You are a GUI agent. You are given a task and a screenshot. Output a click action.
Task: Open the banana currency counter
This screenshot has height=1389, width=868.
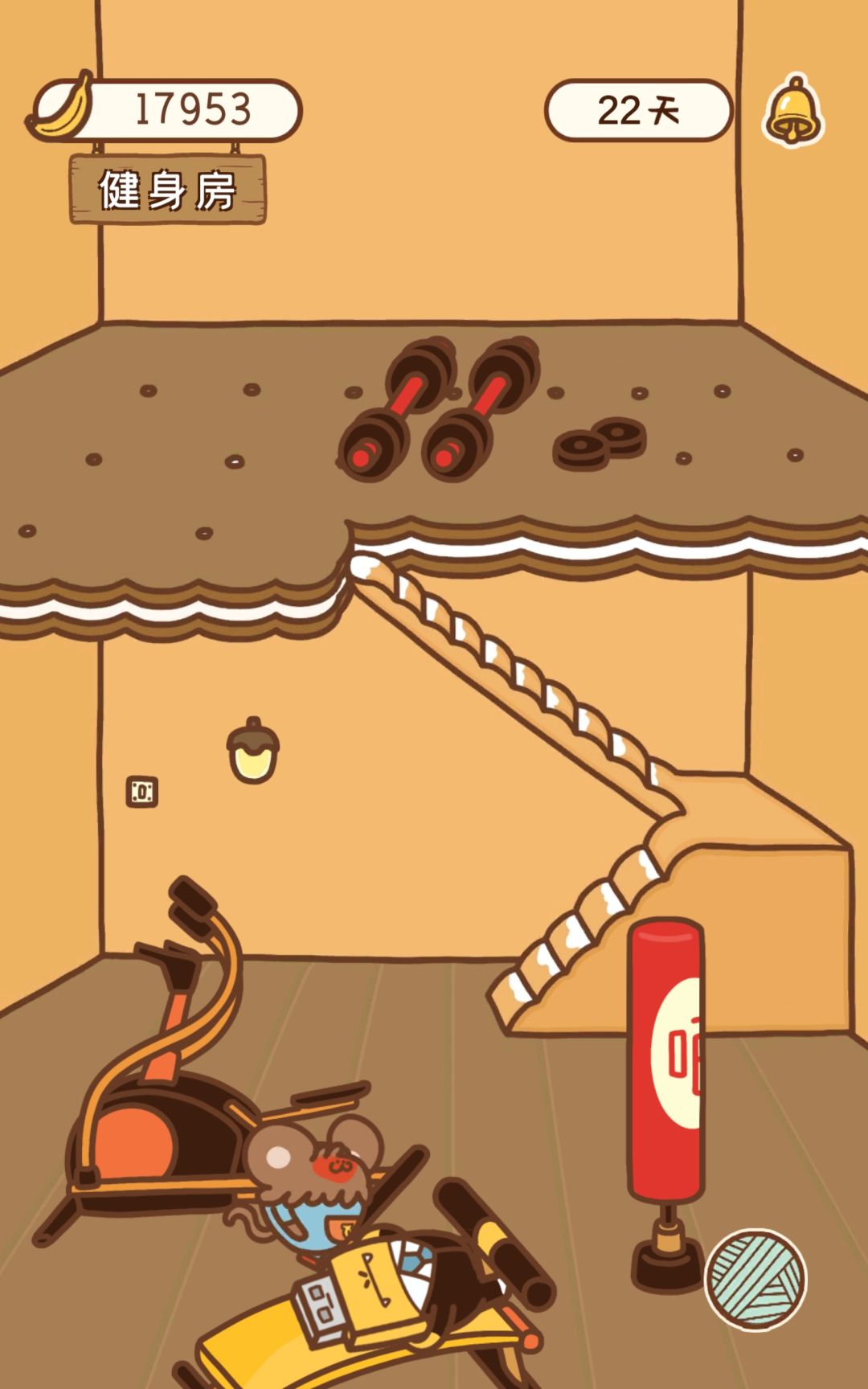coord(164,109)
